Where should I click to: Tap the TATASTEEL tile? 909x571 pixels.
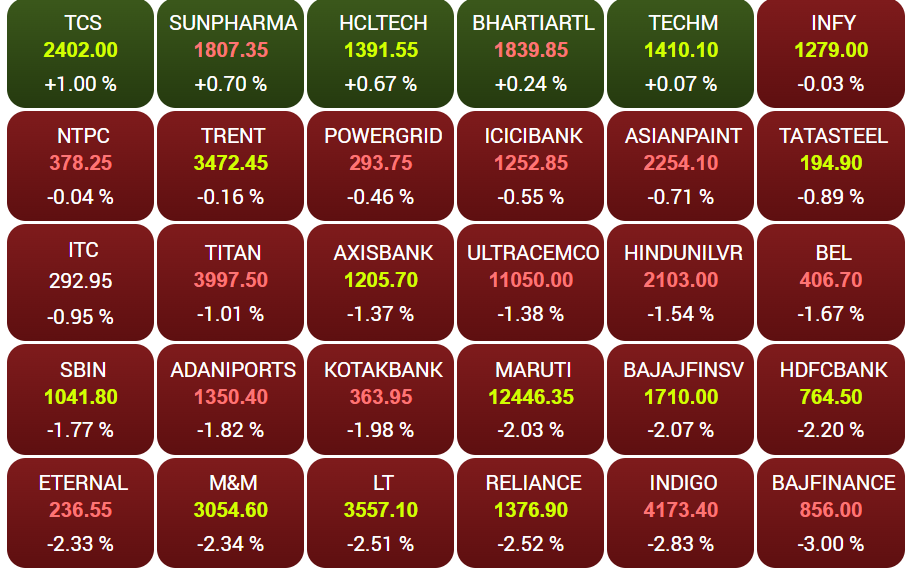click(831, 166)
